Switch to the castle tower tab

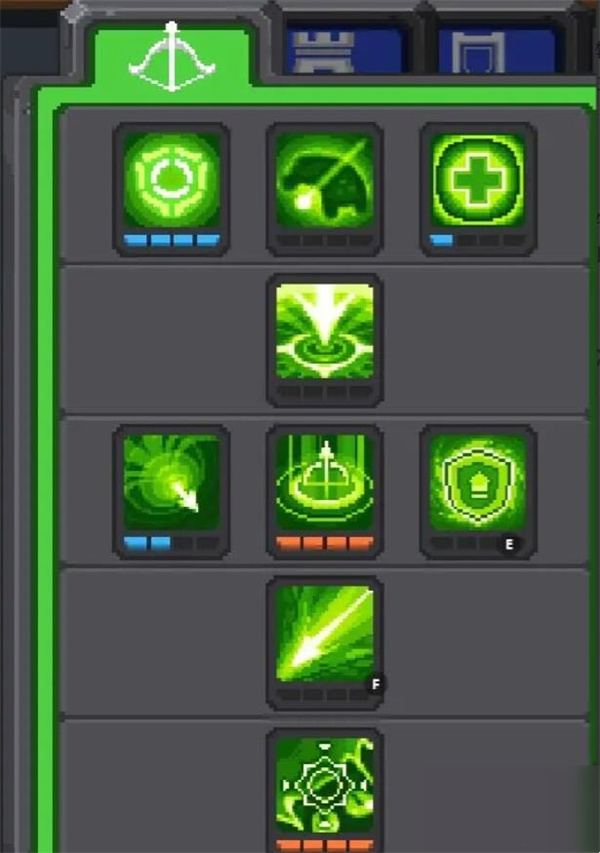tap(345, 52)
